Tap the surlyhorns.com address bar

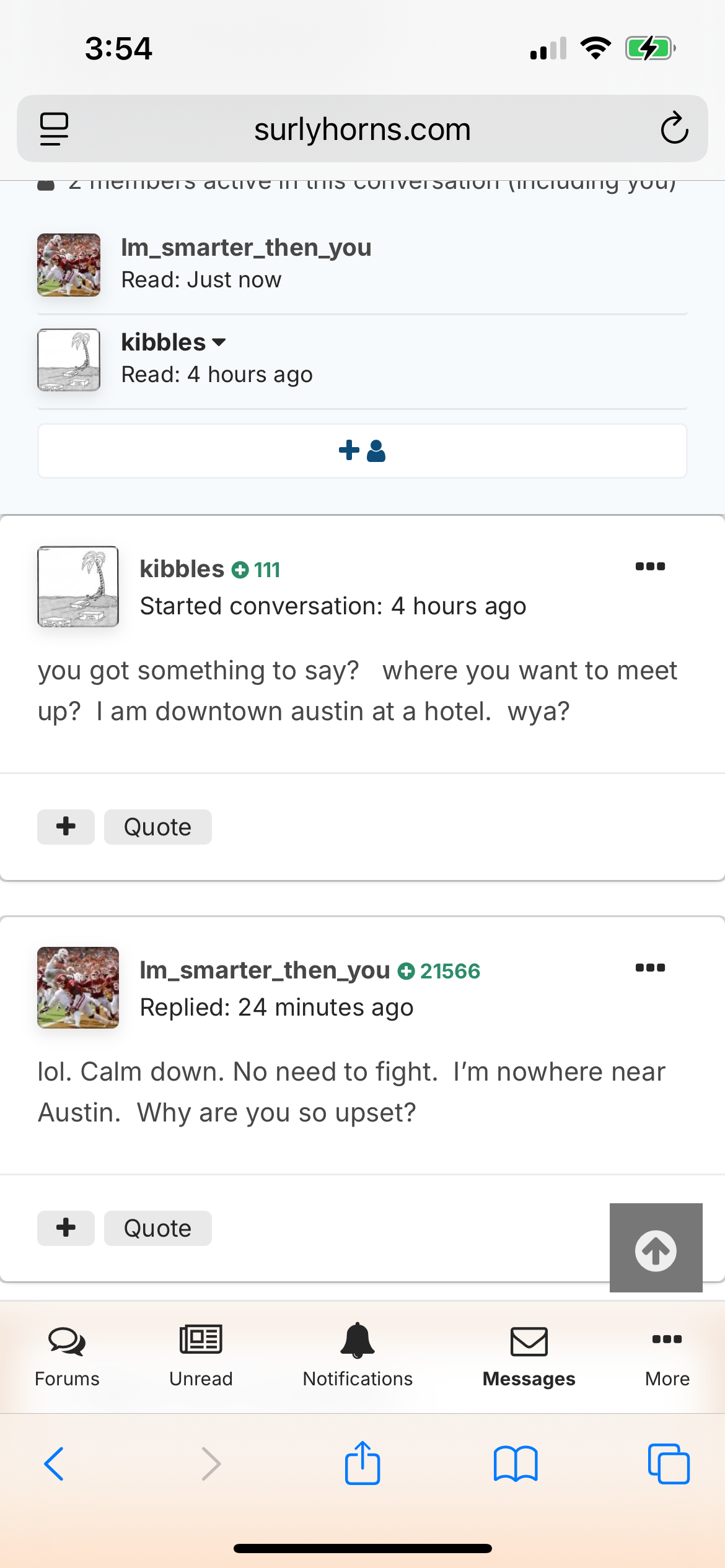point(362,129)
